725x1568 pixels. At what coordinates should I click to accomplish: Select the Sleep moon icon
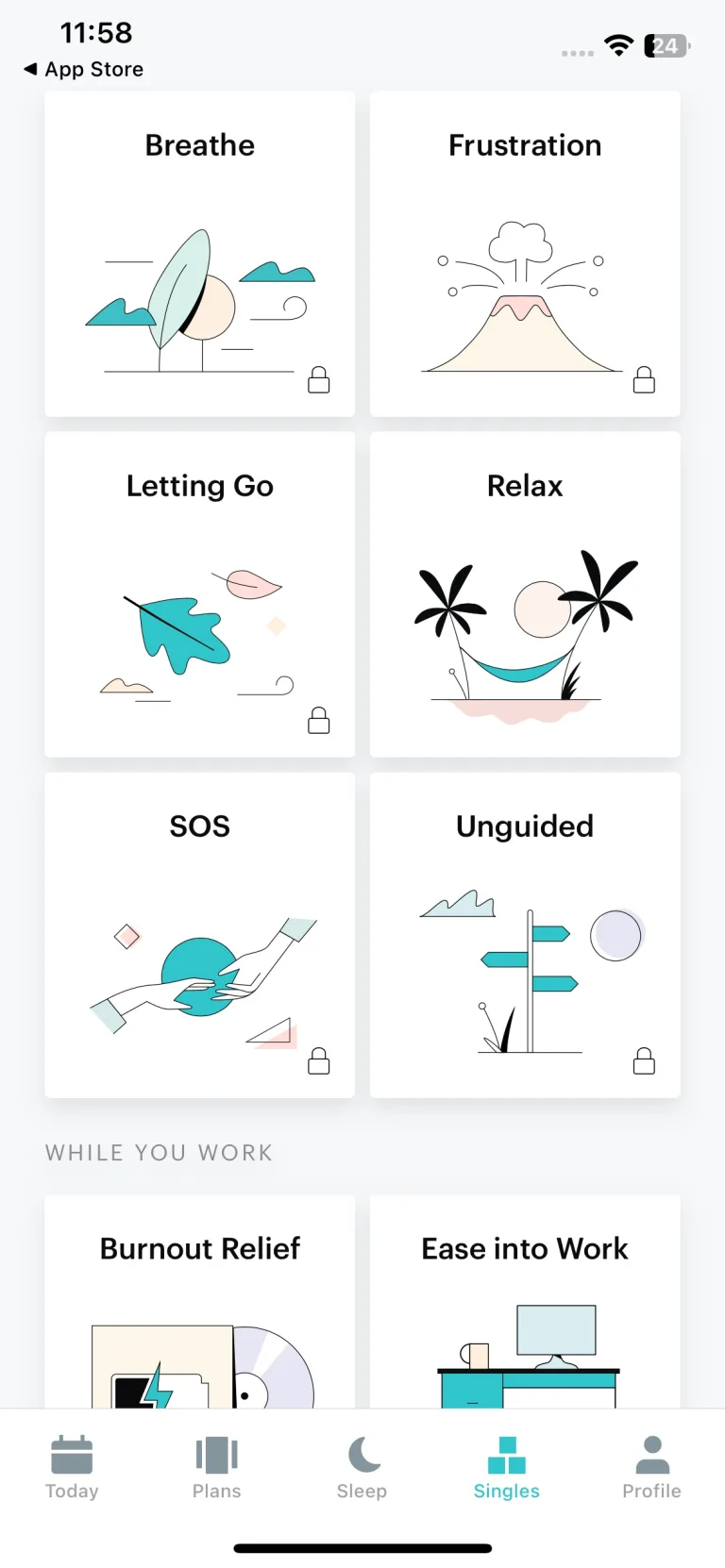[362, 1456]
